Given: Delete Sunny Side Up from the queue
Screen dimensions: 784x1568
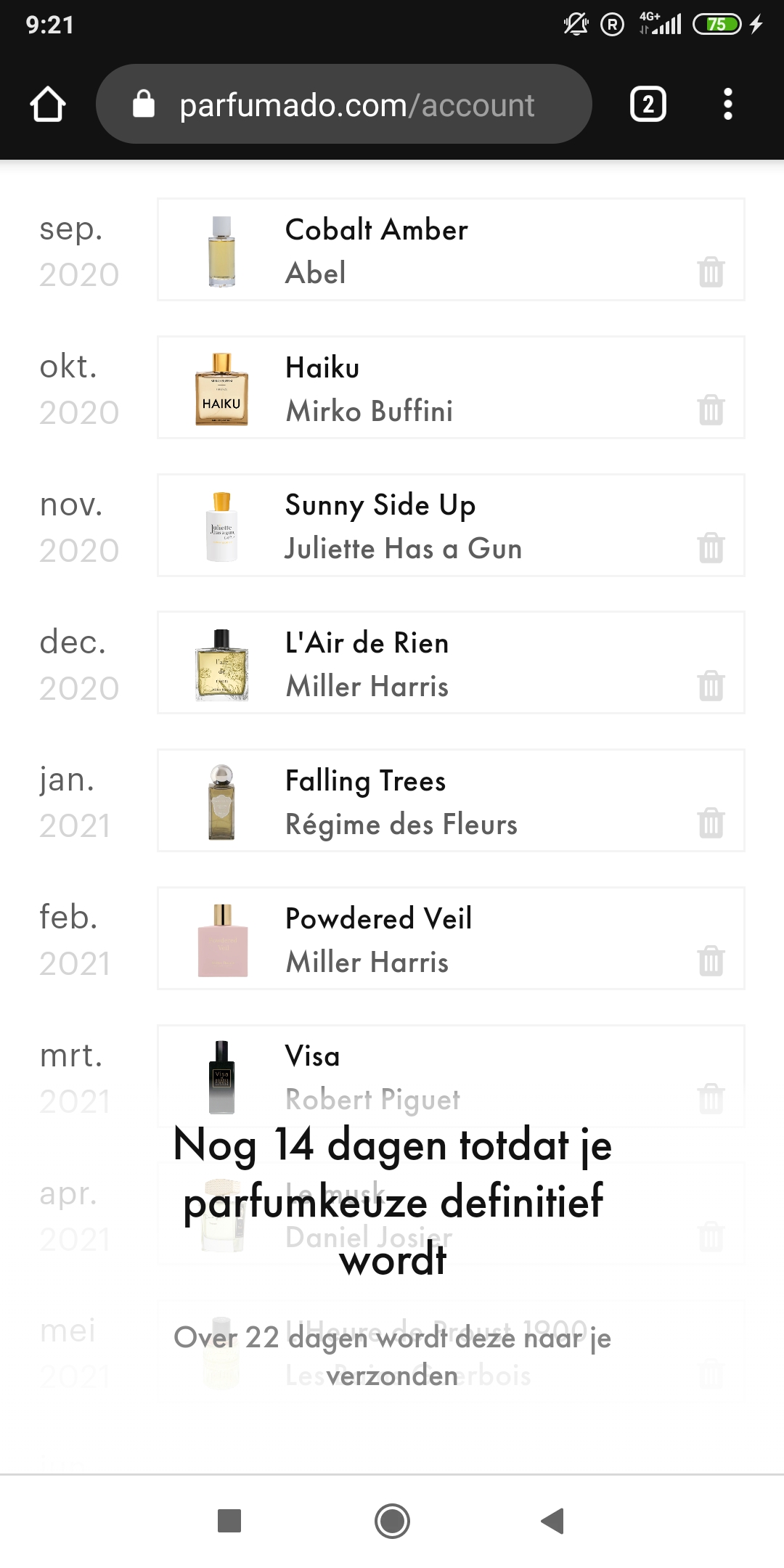Looking at the screenshot, I should [711, 548].
